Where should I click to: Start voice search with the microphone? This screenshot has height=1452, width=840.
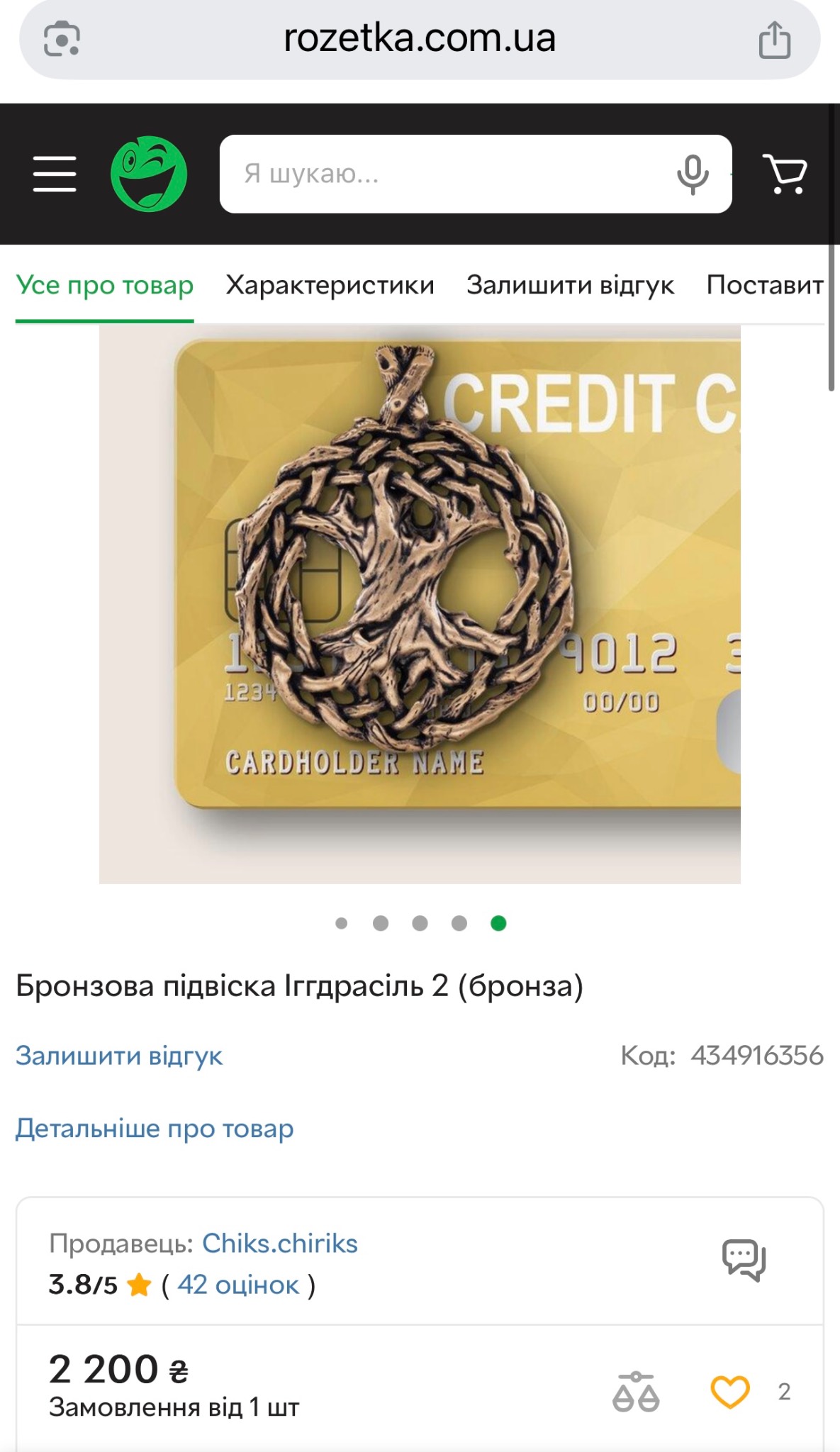coord(693,174)
